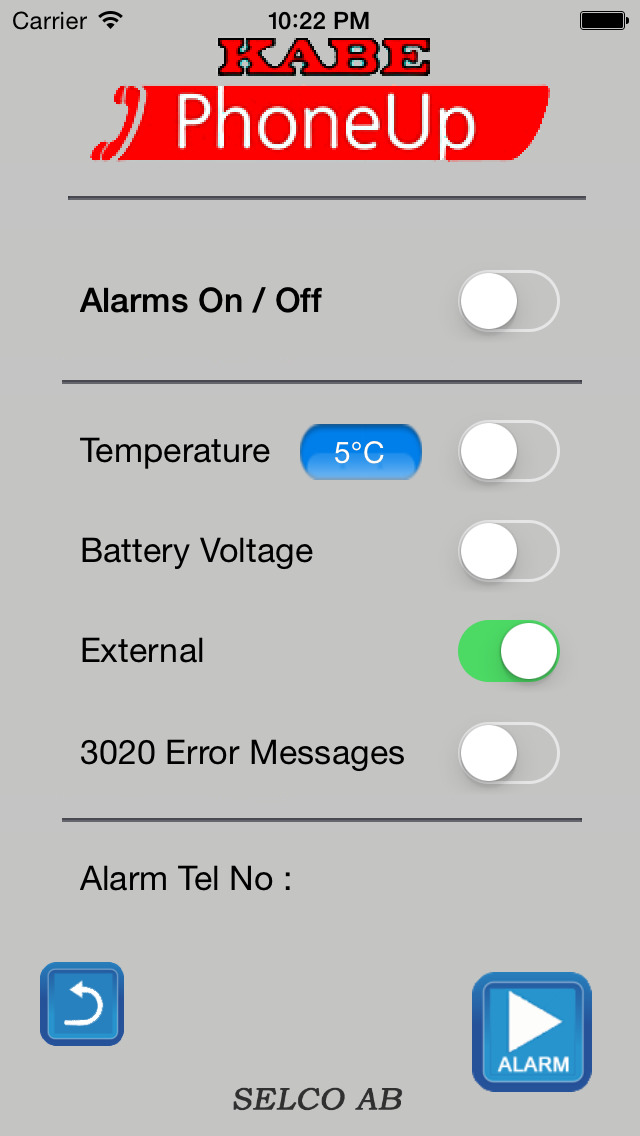The image size is (640, 1136).
Task: Turn on Battery Voltage alarm
Action: [509, 551]
